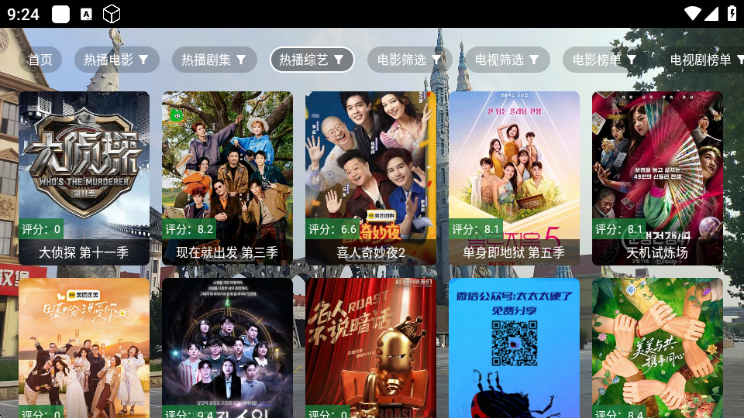Open the green joined-hands show card

click(657, 348)
